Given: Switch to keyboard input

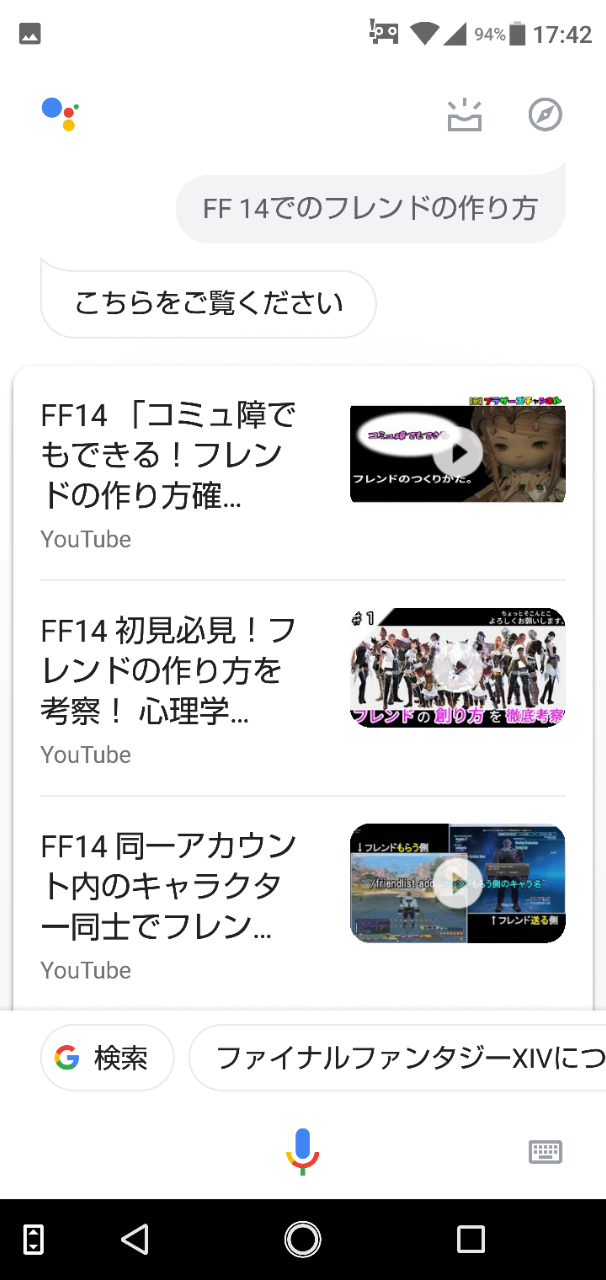Looking at the screenshot, I should [x=545, y=1152].
